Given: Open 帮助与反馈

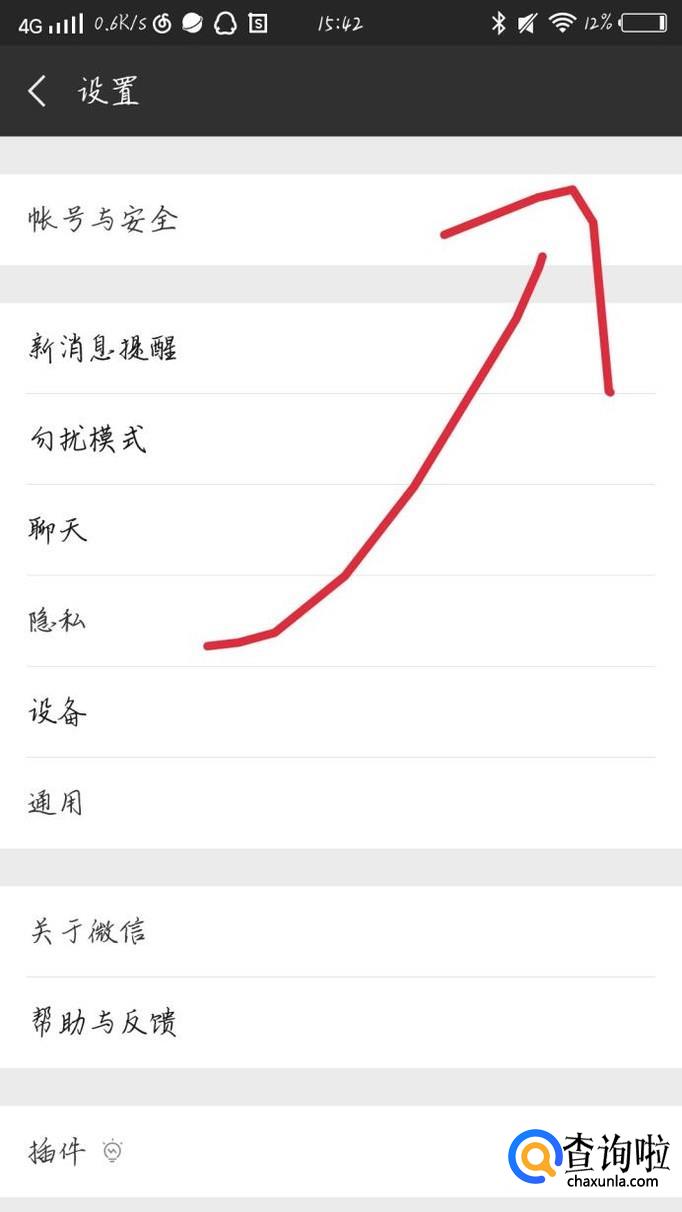Looking at the screenshot, I should click(x=103, y=1023).
